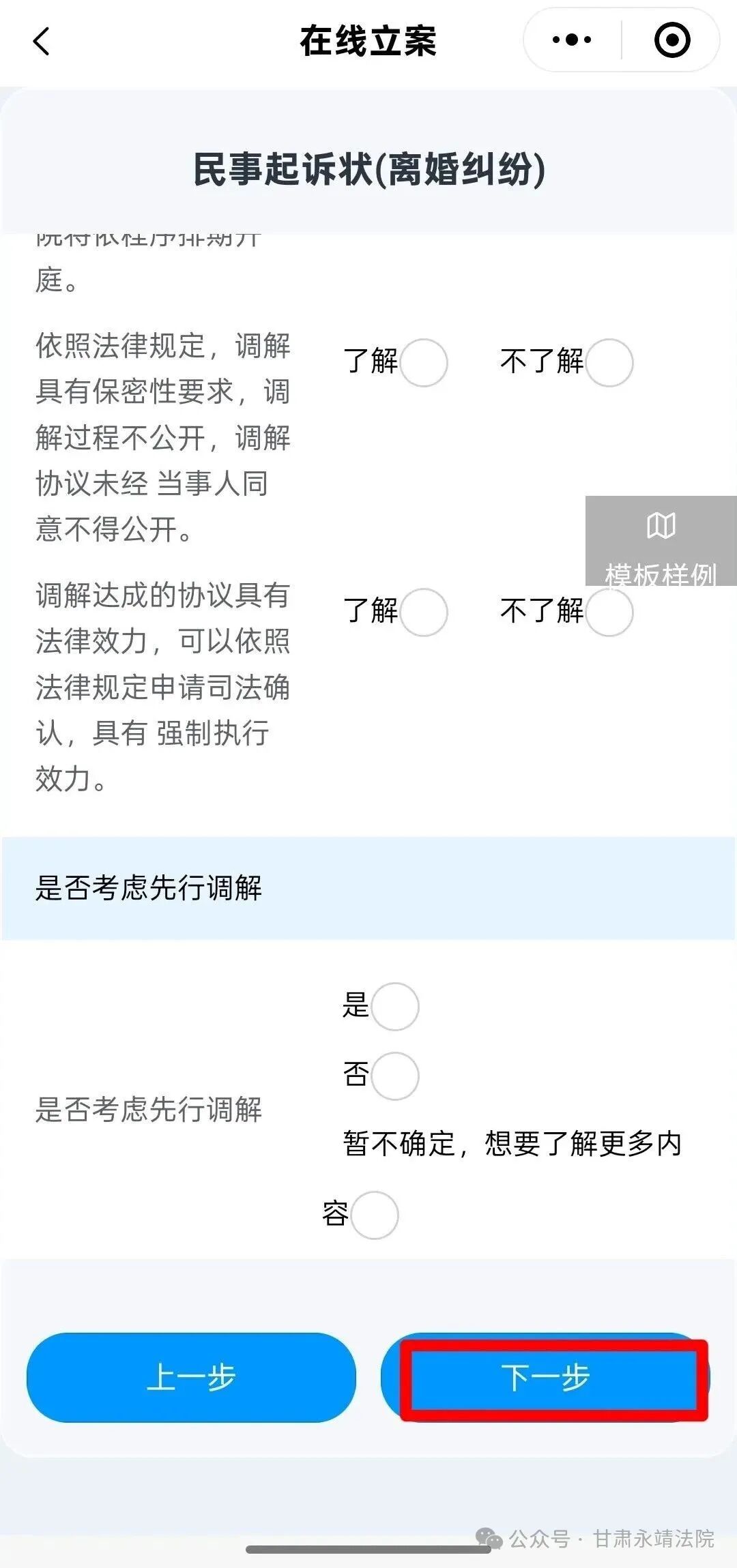
Task: Open the mini program more options menu
Action: [x=572, y=40]
